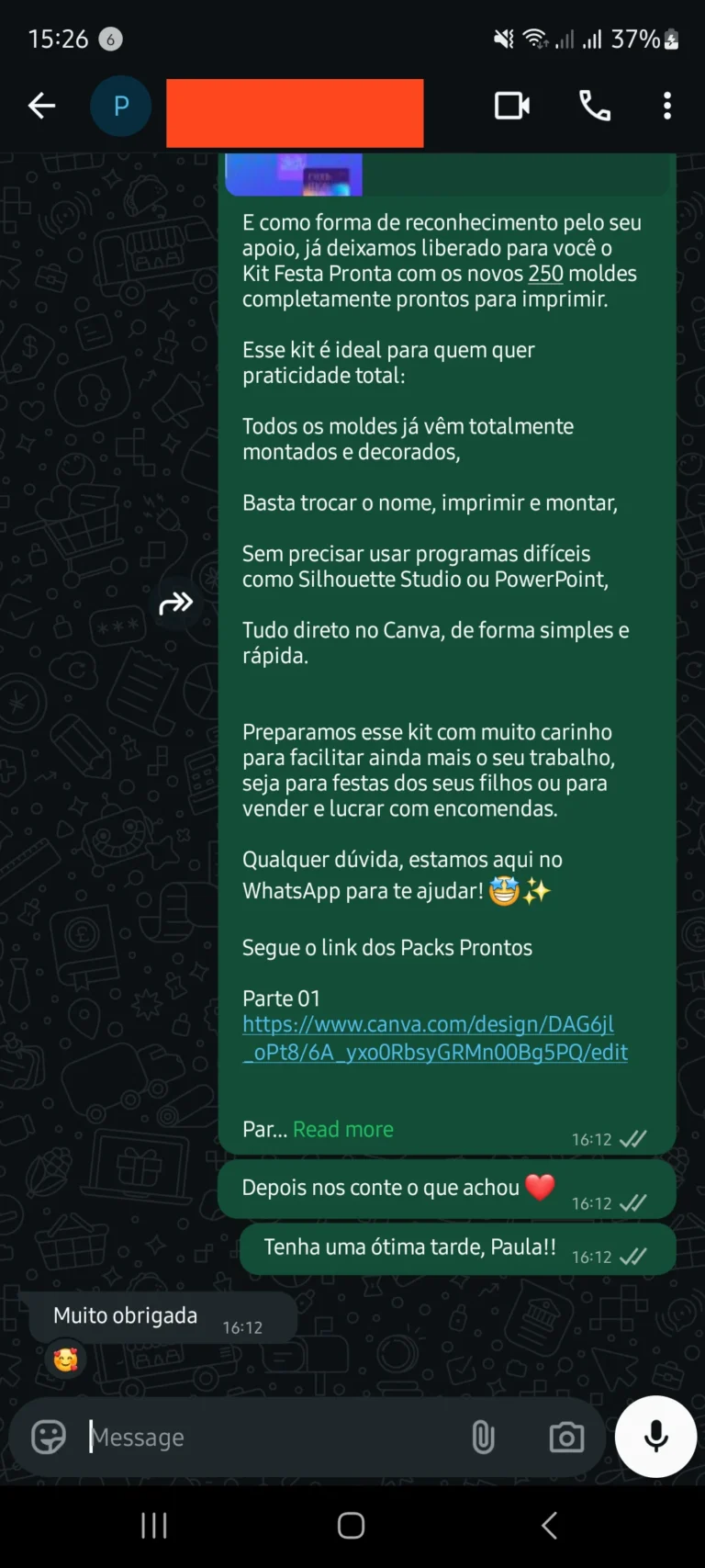Viewport: 705px width, 1568px height.
Task: Open the three-dot chat options menu
Action: [x=666, y=106]
